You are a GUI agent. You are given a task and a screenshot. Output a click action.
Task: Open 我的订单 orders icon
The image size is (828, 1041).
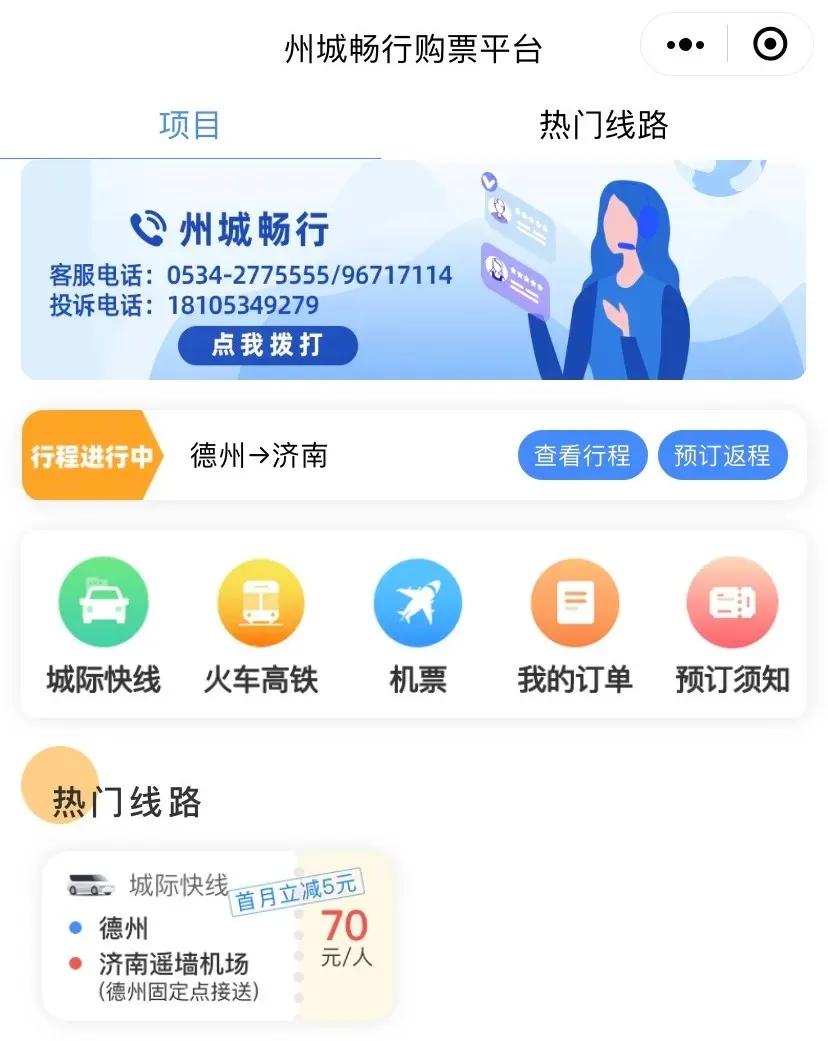pos(574,602)
